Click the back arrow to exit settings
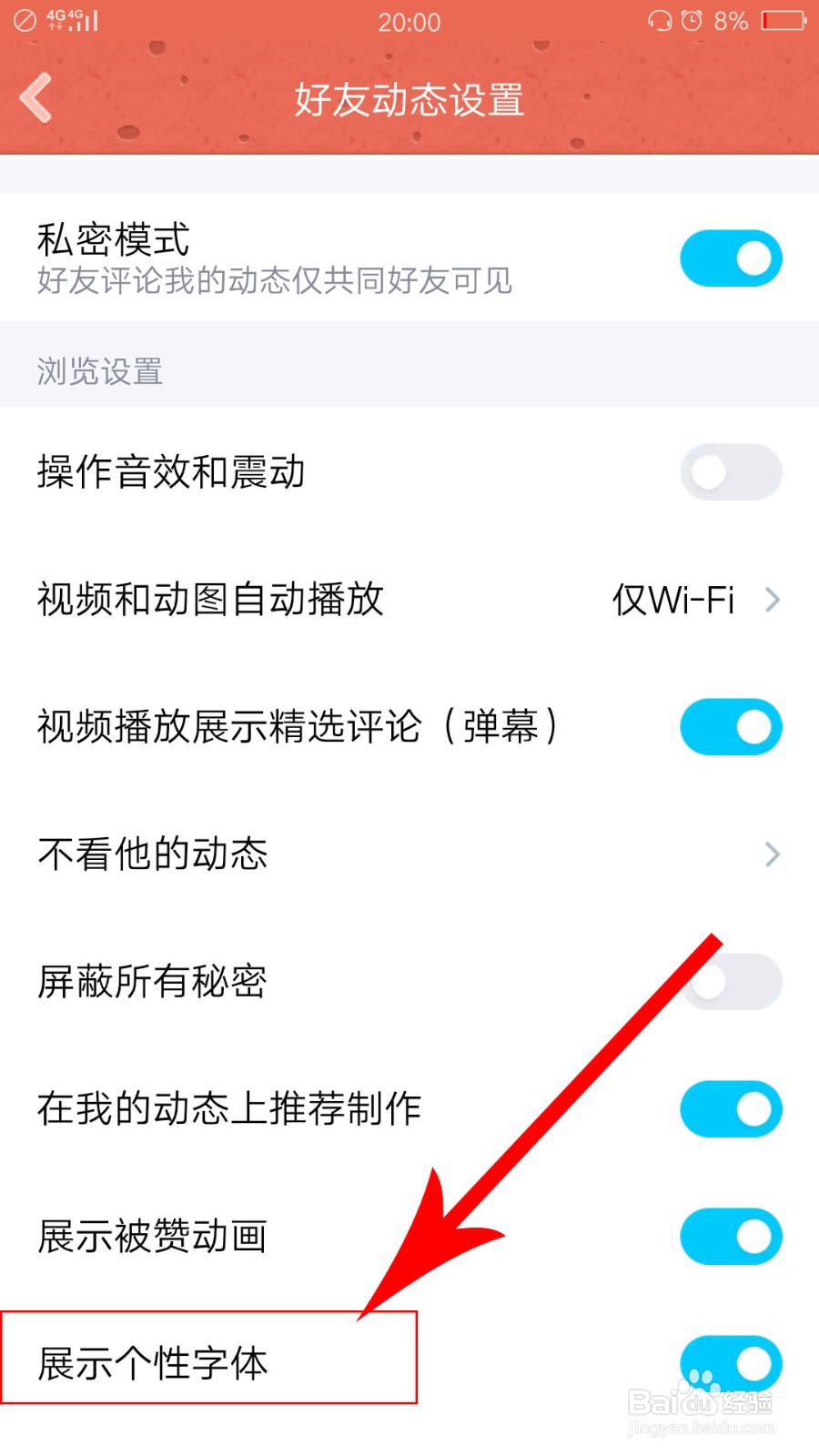The image size is (819, 1456). pyautogui.click(x=36, y=97)
